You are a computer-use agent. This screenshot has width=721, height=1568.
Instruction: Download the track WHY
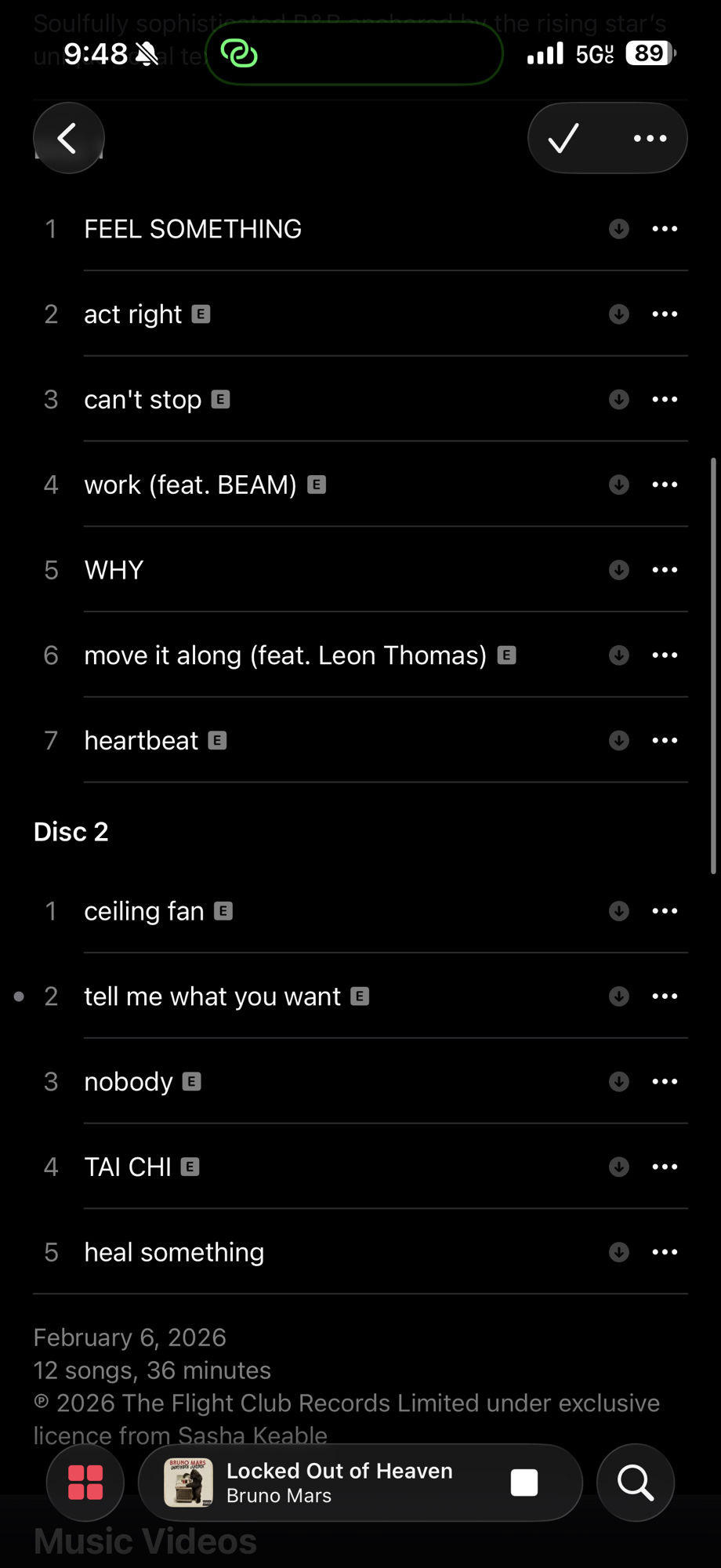[619, 570]
